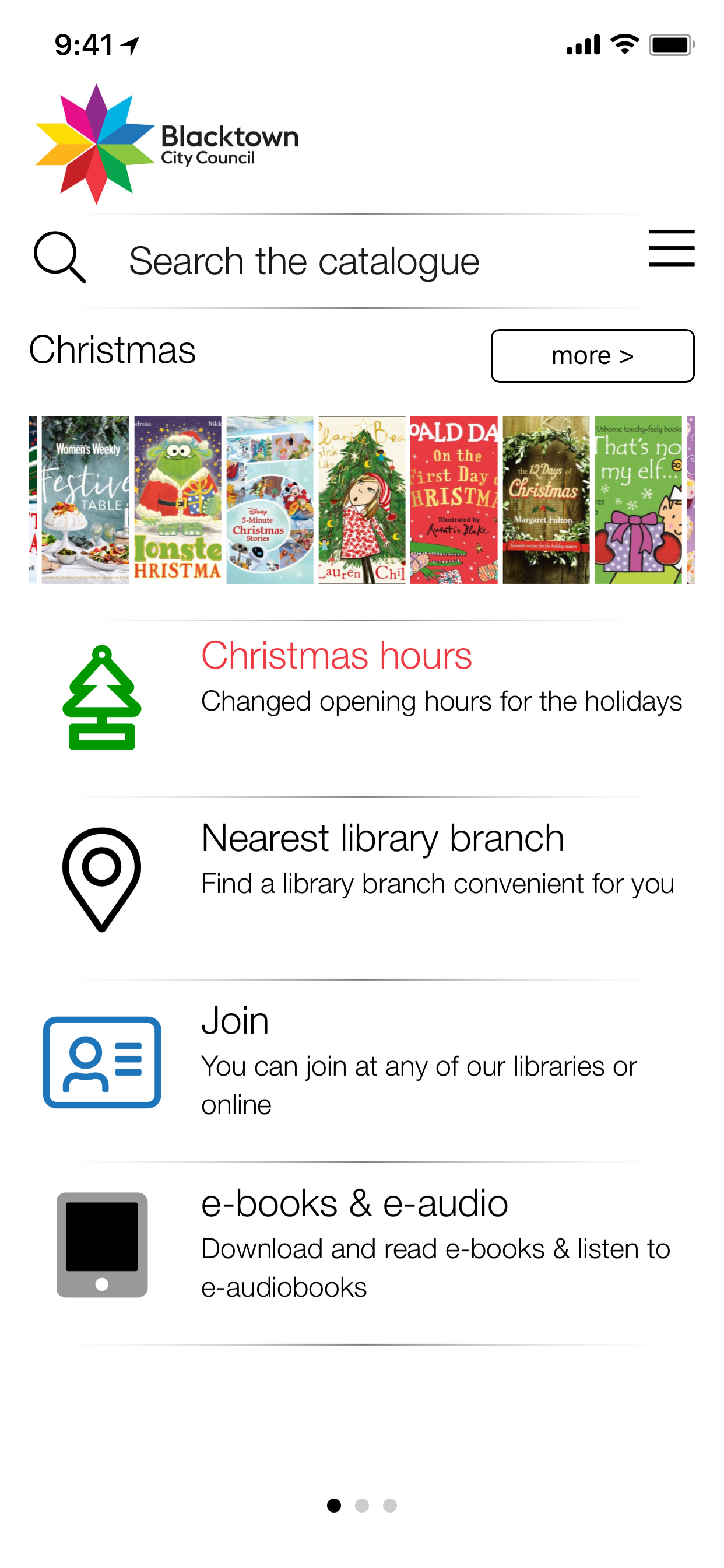Tap the Christmas more button
This screenshot has width=724, height=1568.
591,355
